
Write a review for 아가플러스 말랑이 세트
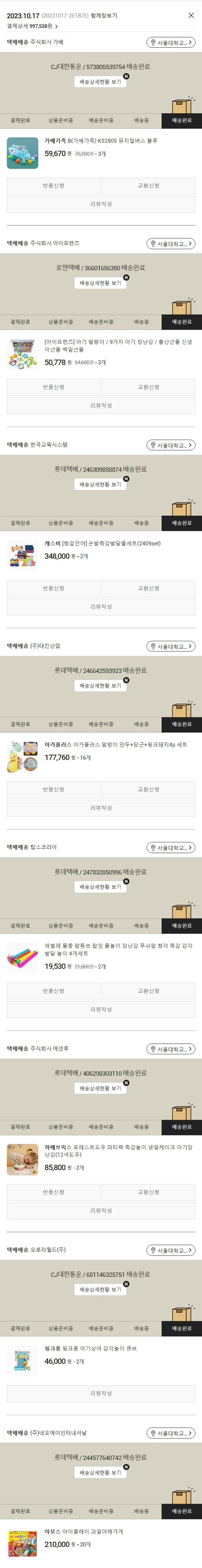[101, 808]
